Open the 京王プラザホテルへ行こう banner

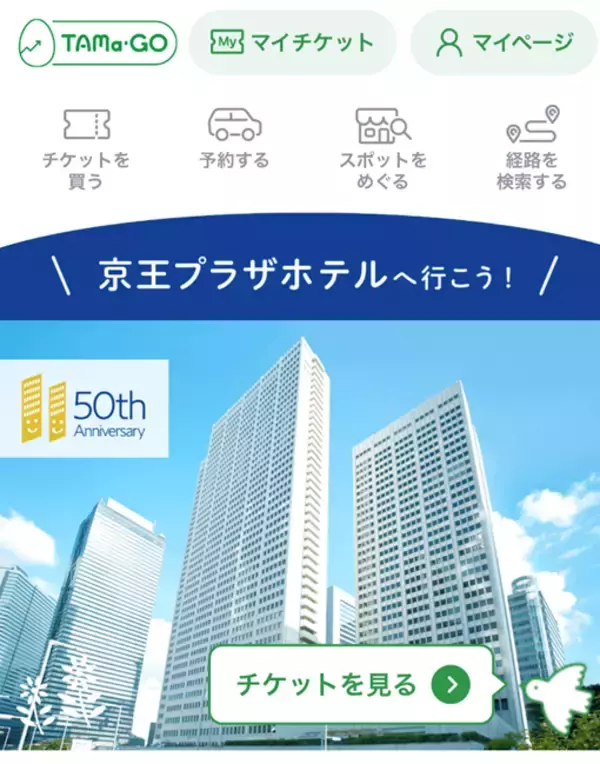[300, 275]
